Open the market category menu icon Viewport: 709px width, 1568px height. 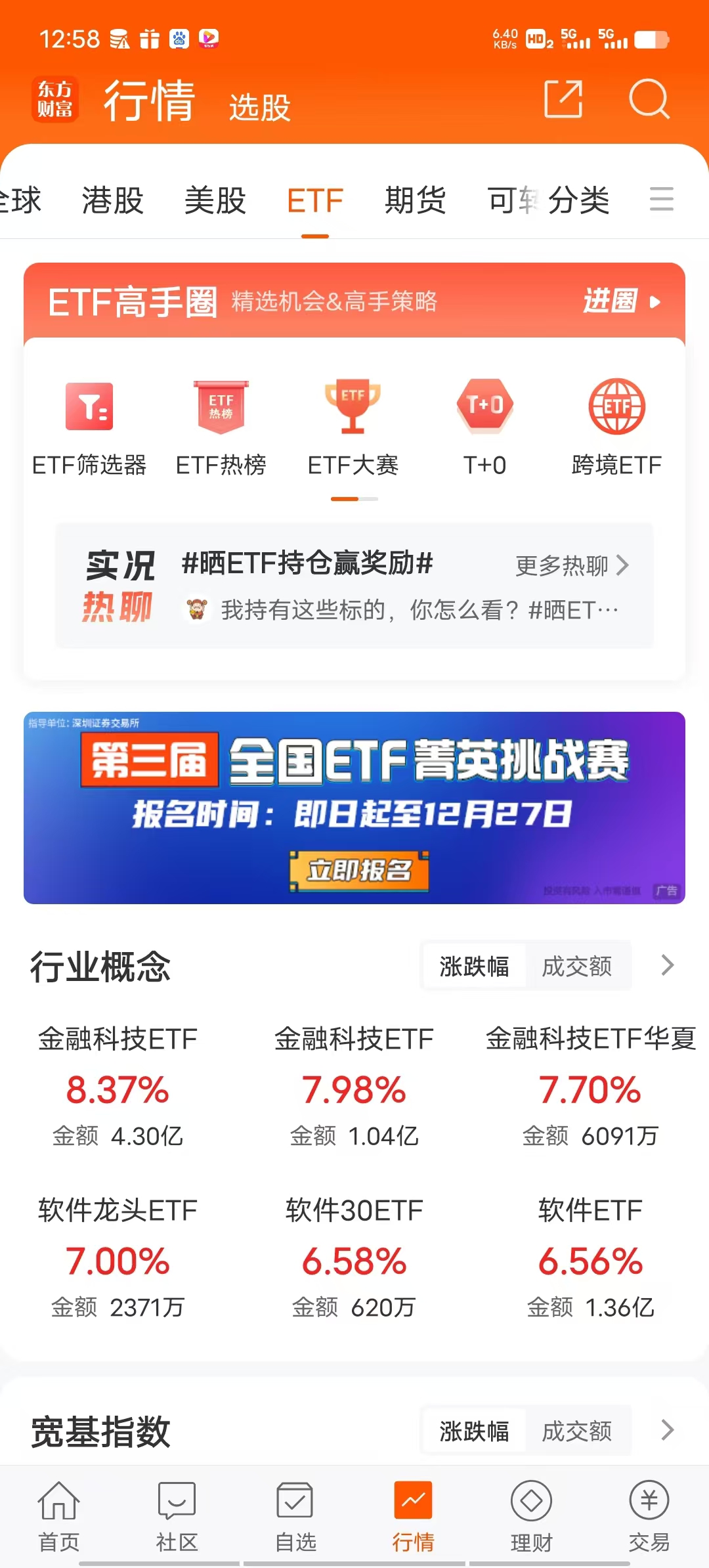click(x=661, y=199)
